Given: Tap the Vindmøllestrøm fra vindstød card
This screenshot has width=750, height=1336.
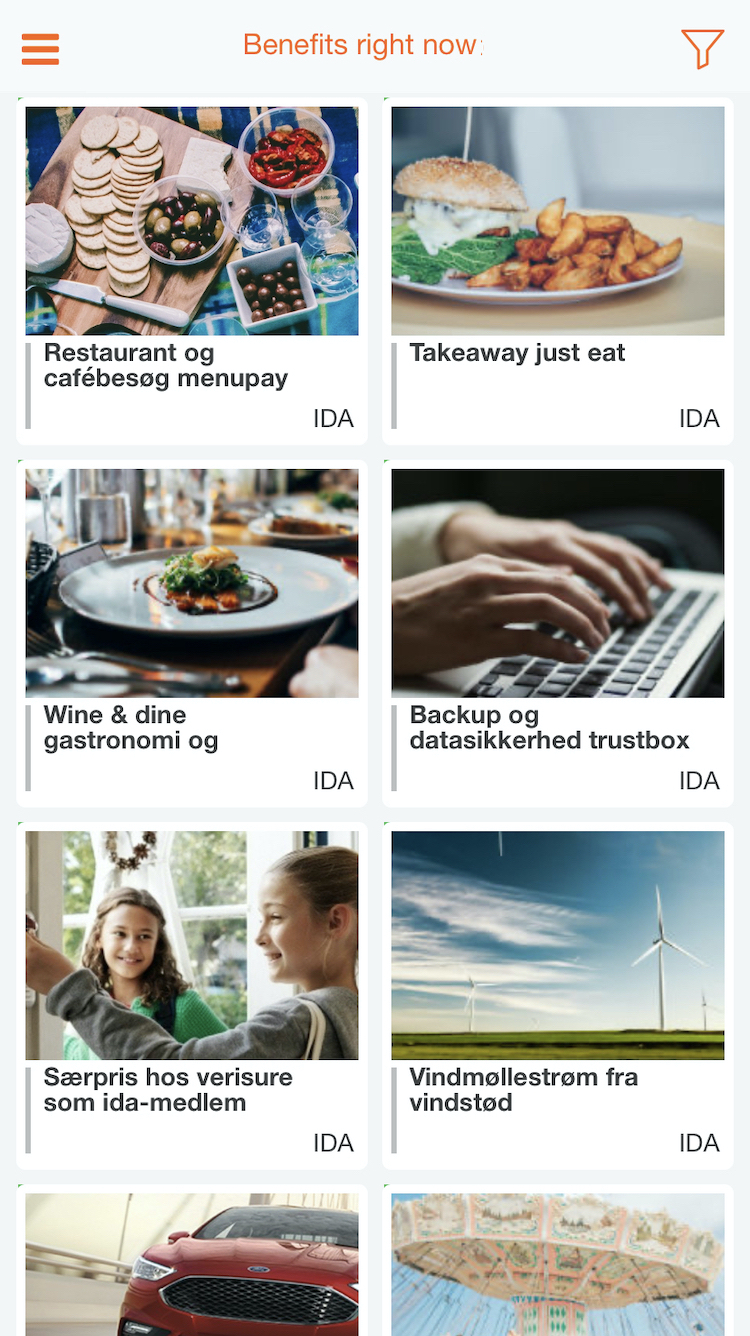Looking at the screenshot, I should pos(558,995).
